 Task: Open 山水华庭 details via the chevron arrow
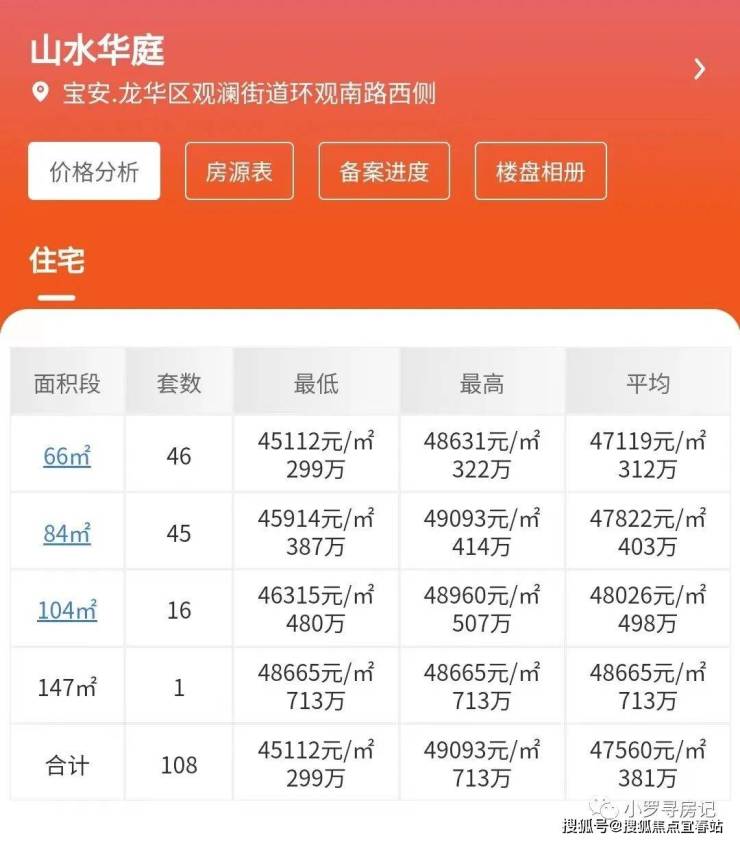point(699,69)
